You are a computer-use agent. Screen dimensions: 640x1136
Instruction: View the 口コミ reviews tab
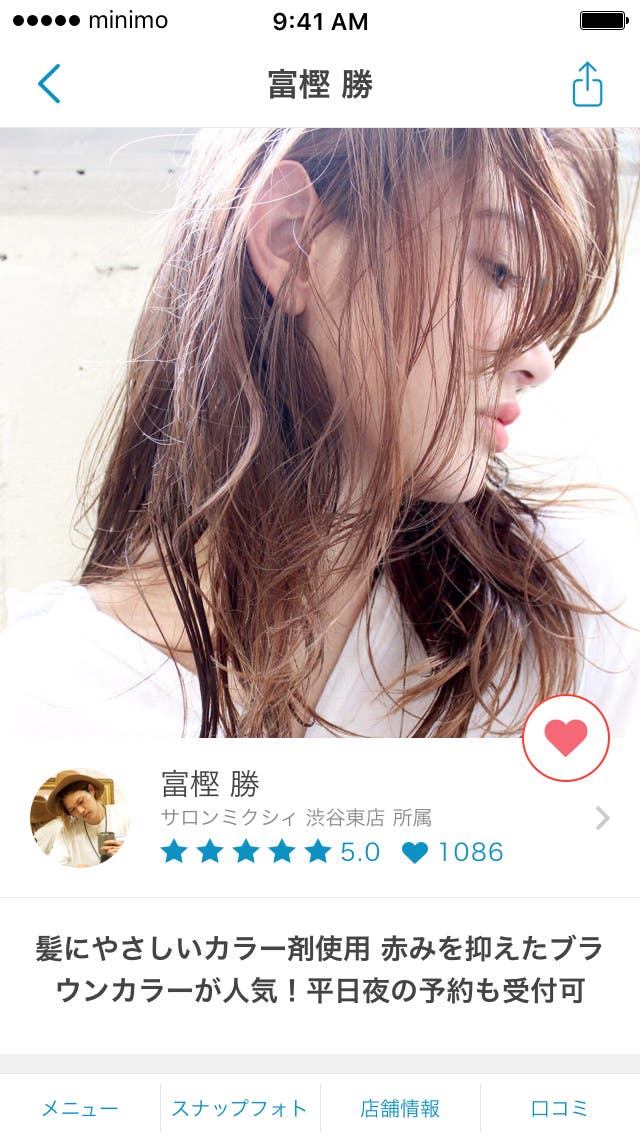click(560, 1108)
